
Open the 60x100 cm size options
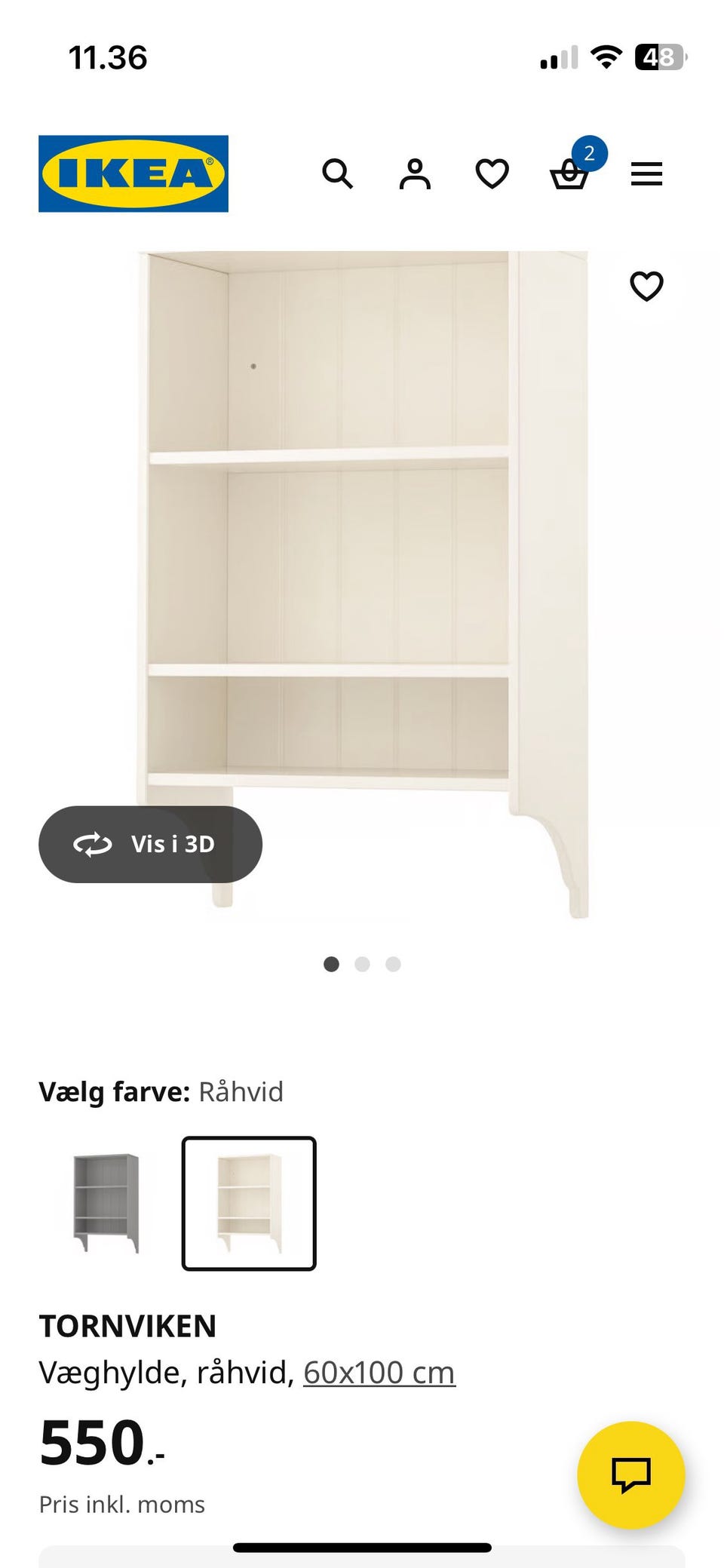[x=379, y=1373]
